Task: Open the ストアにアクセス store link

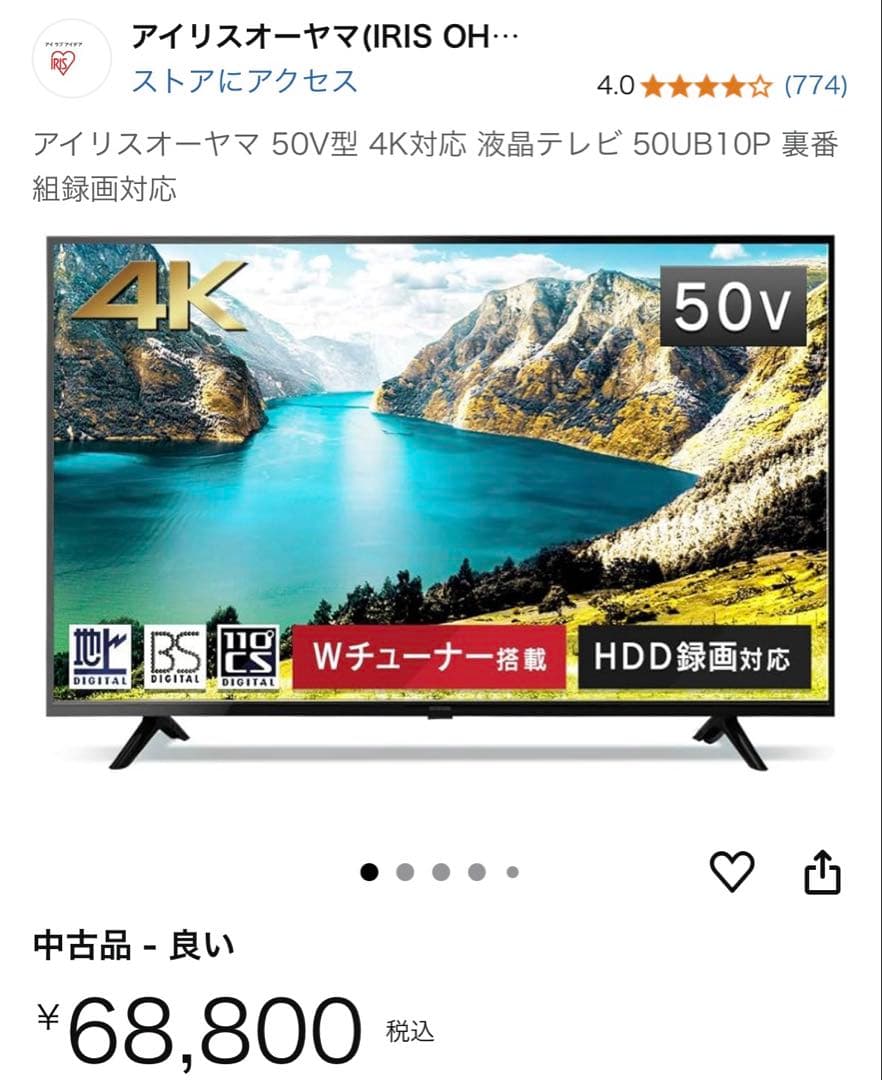Action: (x=245, y=81)
